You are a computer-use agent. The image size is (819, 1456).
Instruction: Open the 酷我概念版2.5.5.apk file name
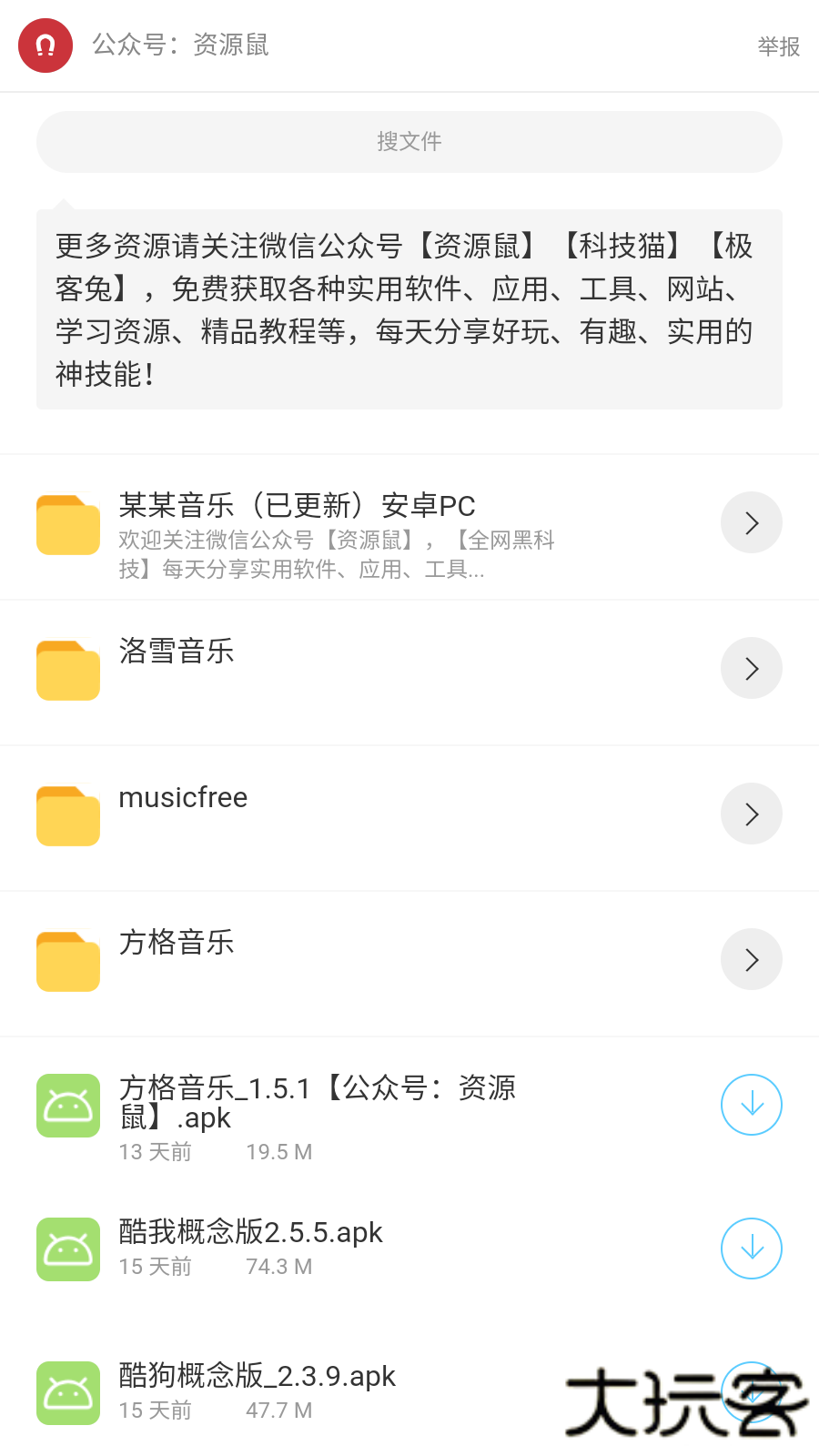pyautogui.click(x=249, y=1232)
